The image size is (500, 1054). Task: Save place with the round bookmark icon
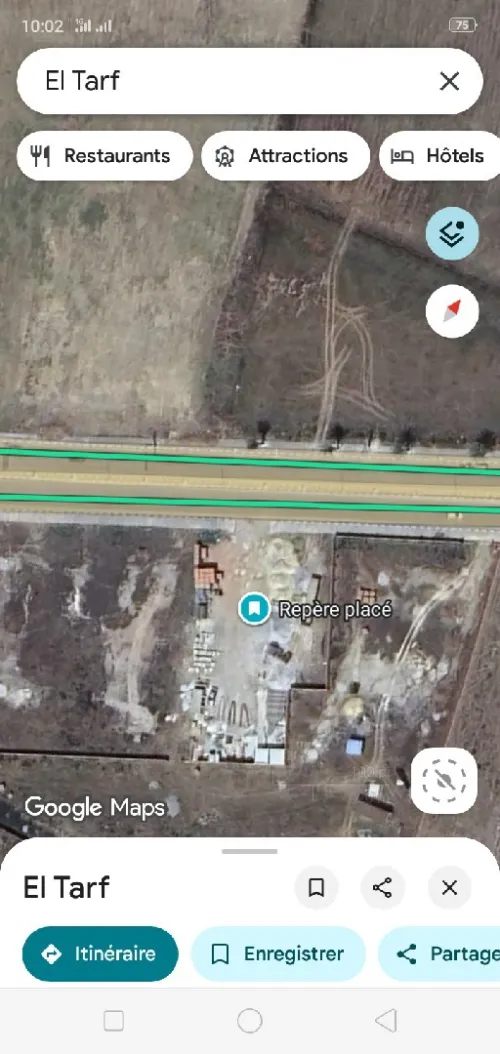pyautogui.click(x=316, y=888)
